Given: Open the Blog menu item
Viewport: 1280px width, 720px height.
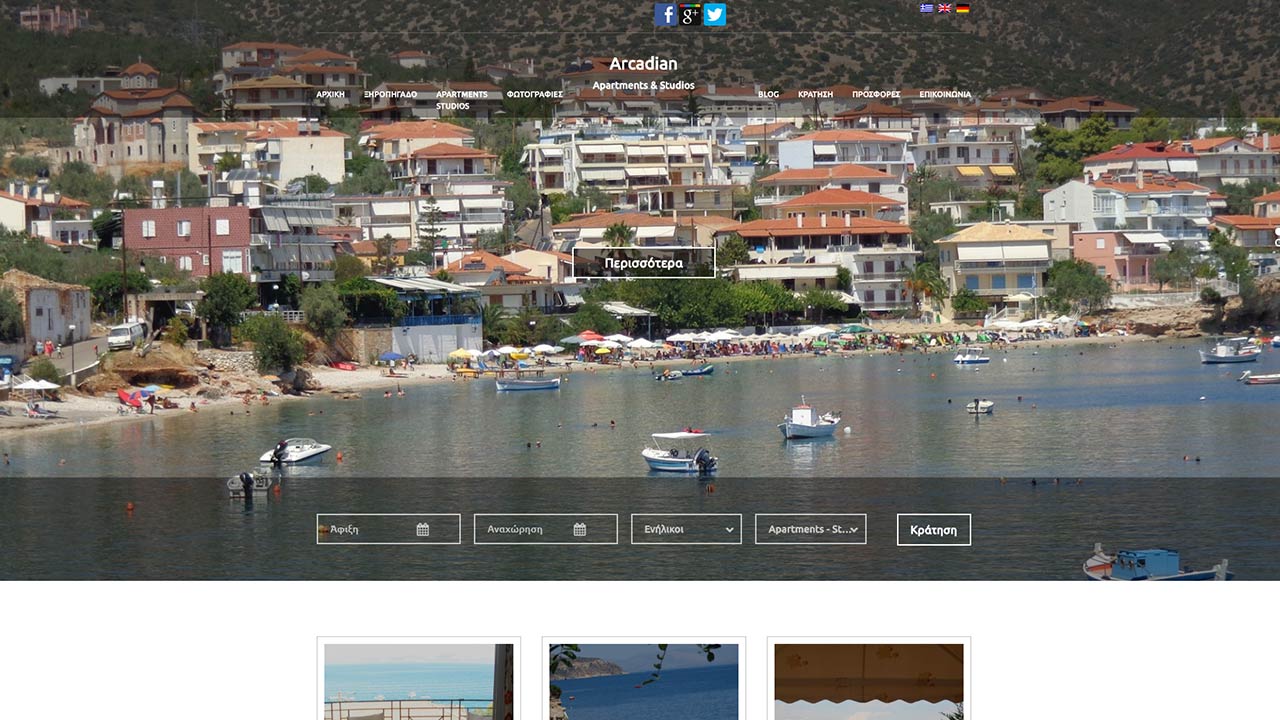Looking at the screenshot, I should (768, 94).
